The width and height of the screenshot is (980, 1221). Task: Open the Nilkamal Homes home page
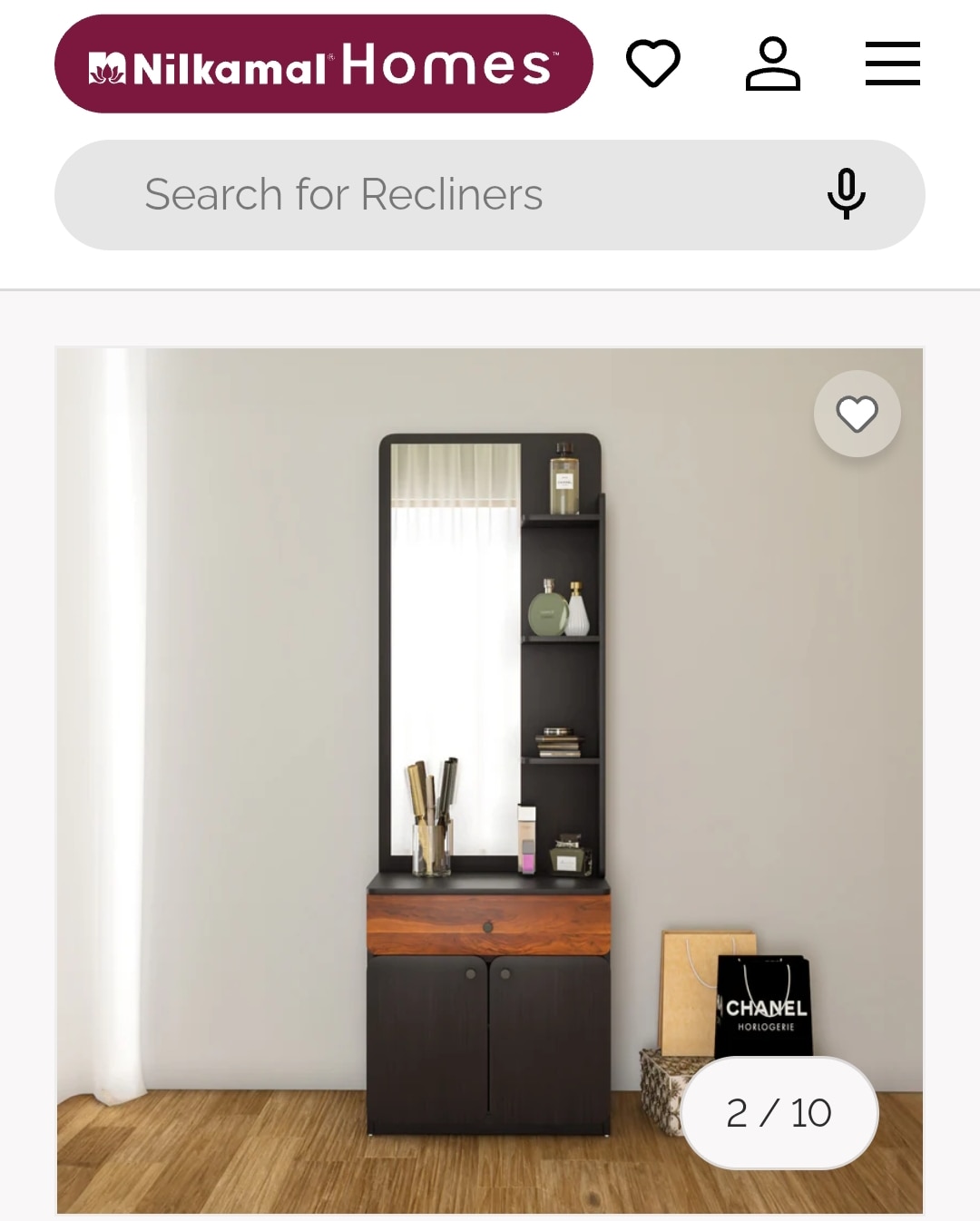pyautogui.click(x=323, y=64)
